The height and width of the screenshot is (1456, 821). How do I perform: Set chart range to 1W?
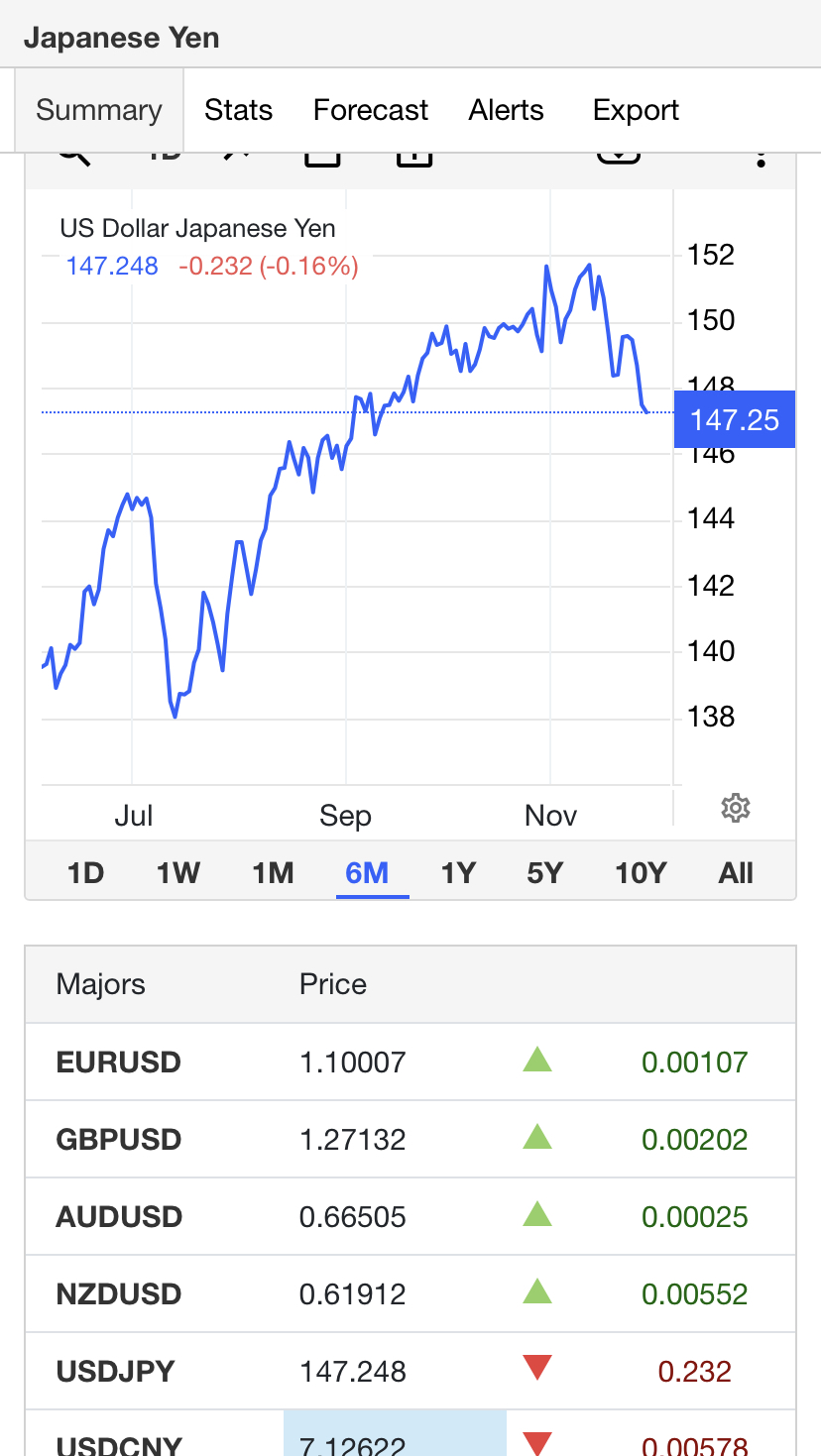point(178,873)
